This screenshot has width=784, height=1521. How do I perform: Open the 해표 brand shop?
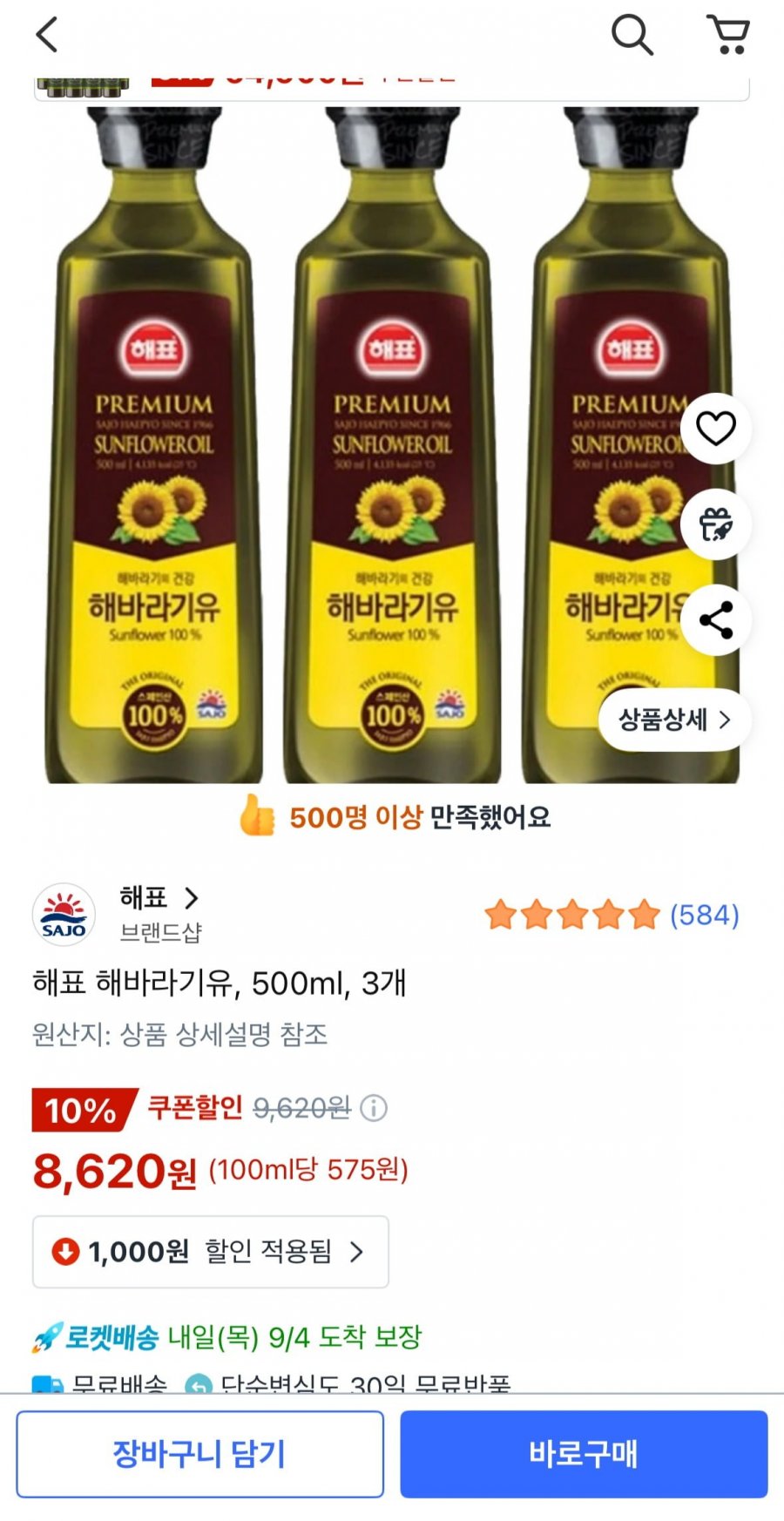click(x=159, y=897)
